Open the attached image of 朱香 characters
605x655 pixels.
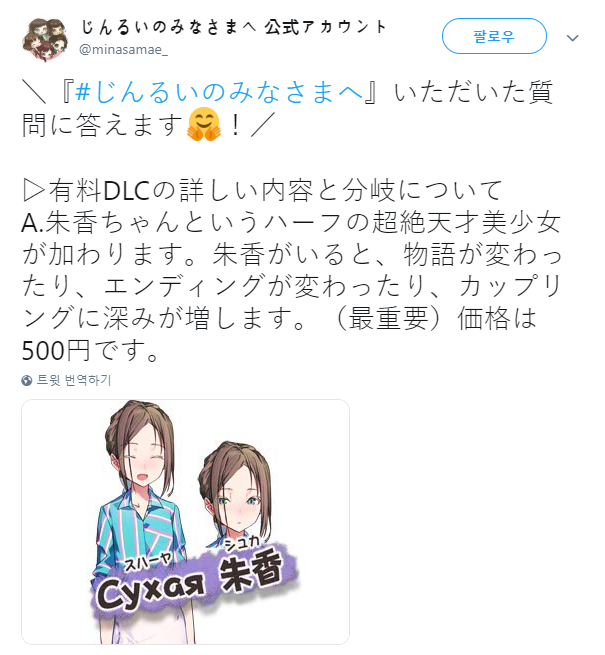tap(185, 520)
